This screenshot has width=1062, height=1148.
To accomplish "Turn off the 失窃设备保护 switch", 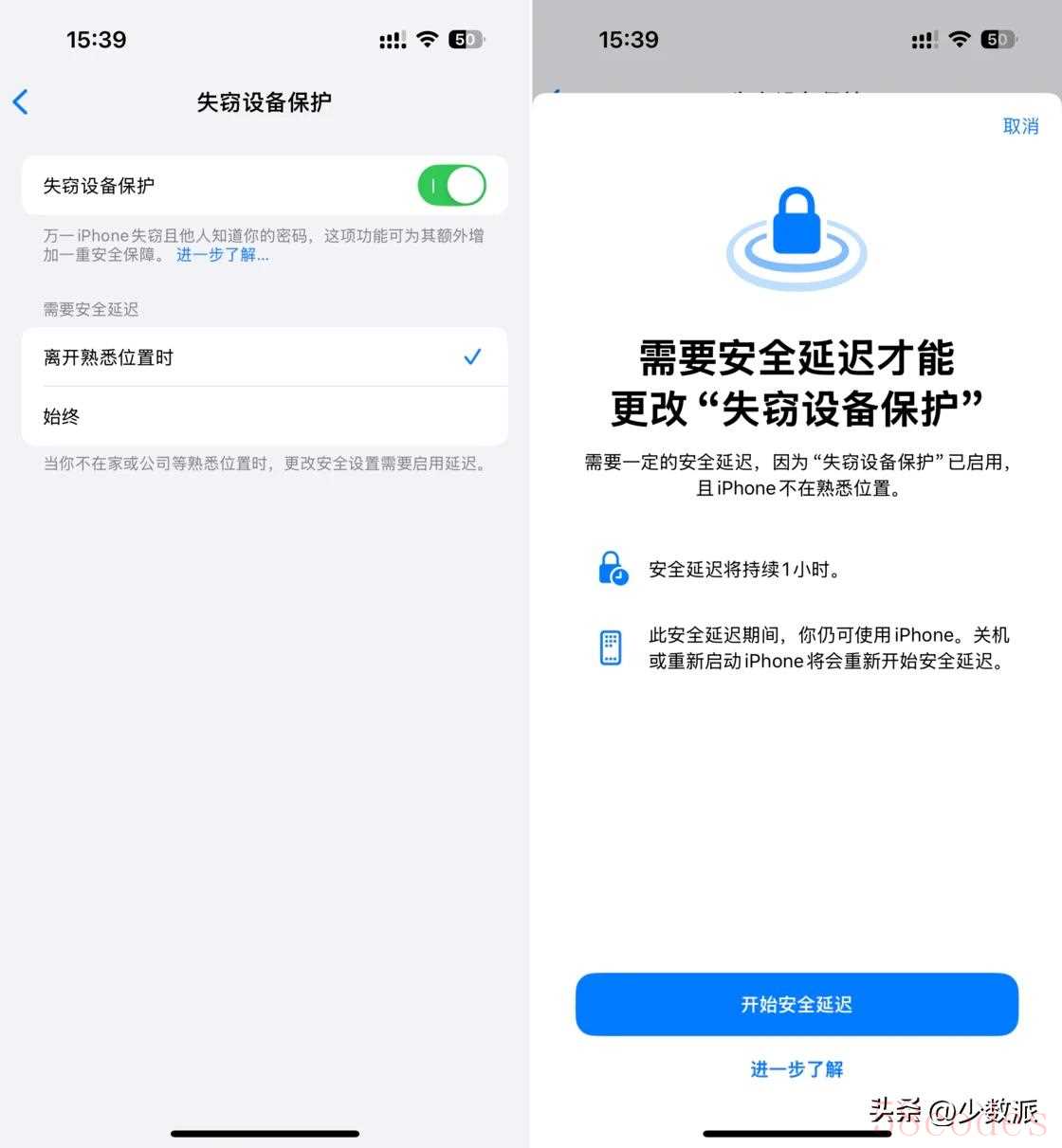I will tap(451, 186).
